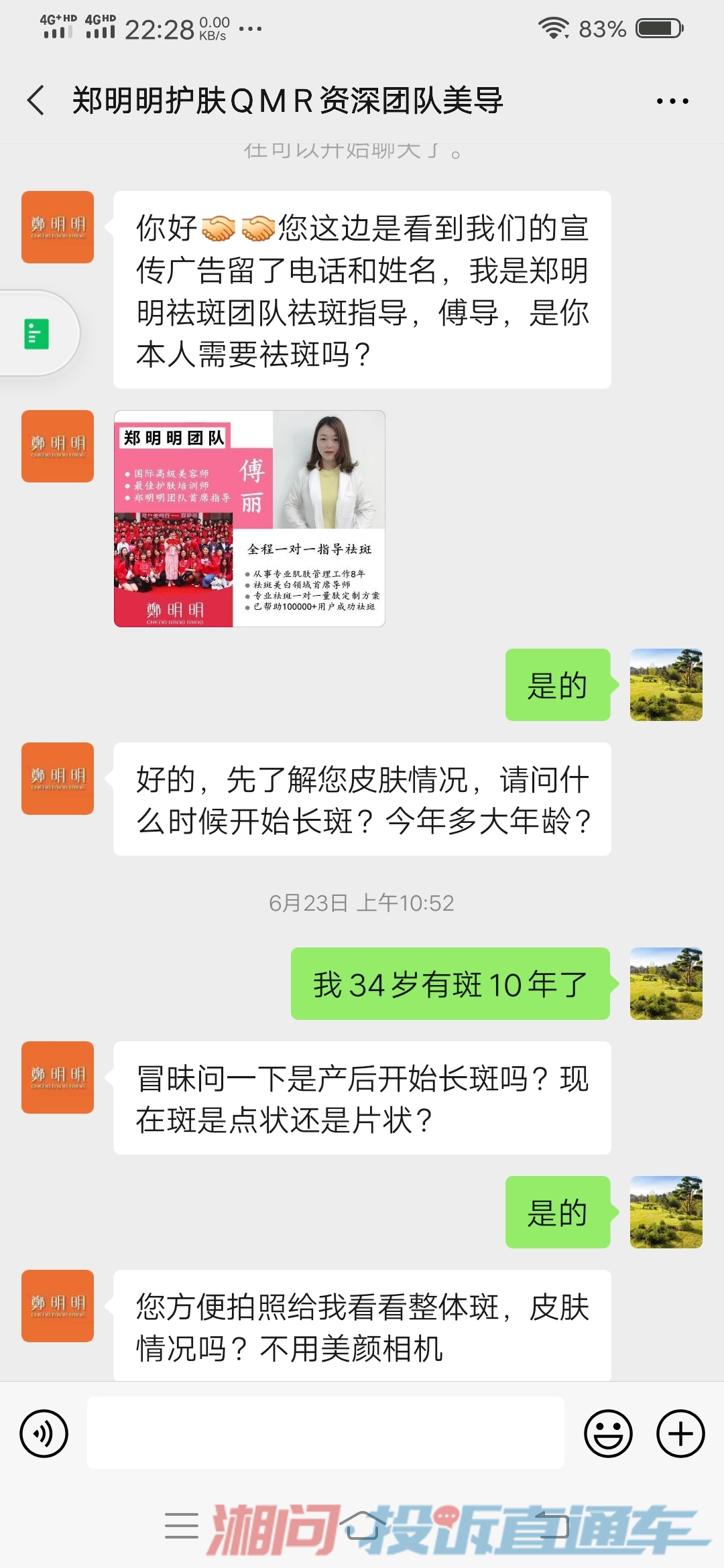Image resolution: width=724 pixels, height=1568 pixels.
Task: Open 郑明明 avatar beside the greeting message
Action: coord(58,227)
